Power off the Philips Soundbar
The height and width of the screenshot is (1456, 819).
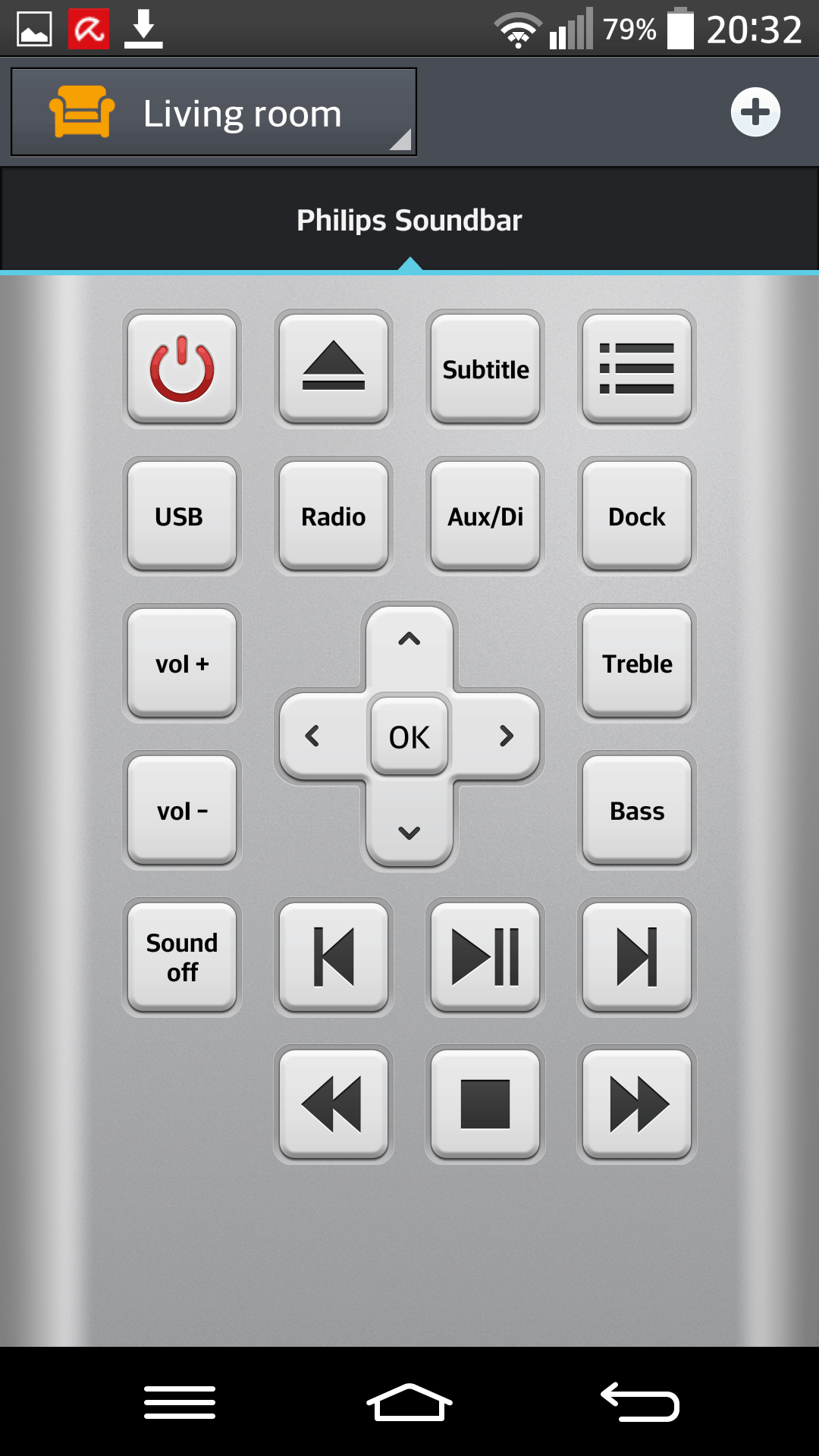pos(182,369)
